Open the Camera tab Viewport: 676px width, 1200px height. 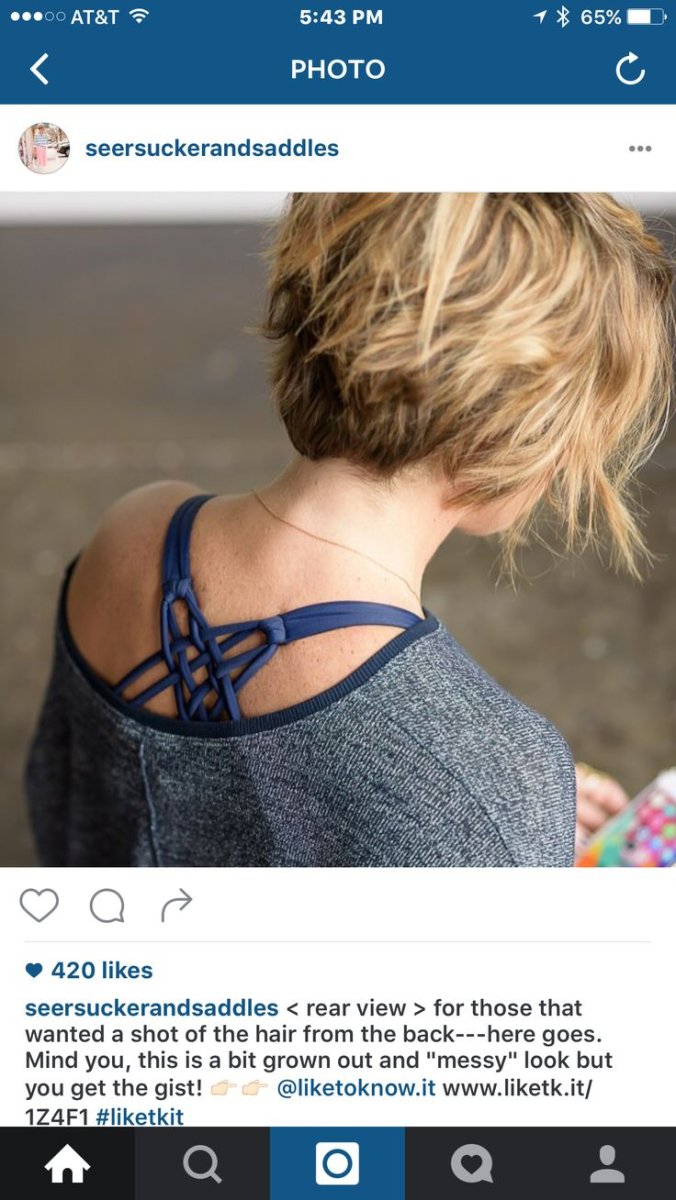(337, 1164)
